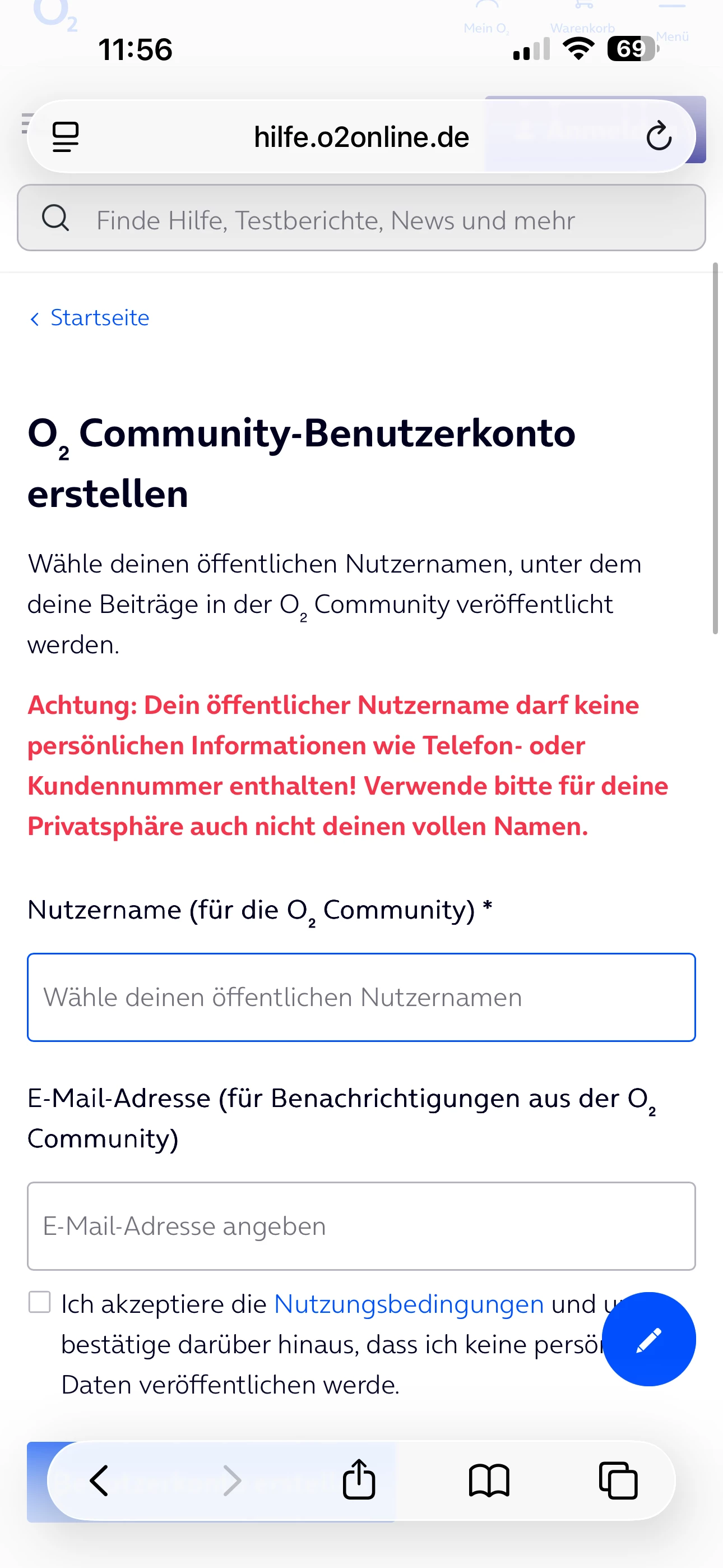Reload the hilfe.o2online.de page
This screenshot has height=1568, width=723.
pos(659,136)
